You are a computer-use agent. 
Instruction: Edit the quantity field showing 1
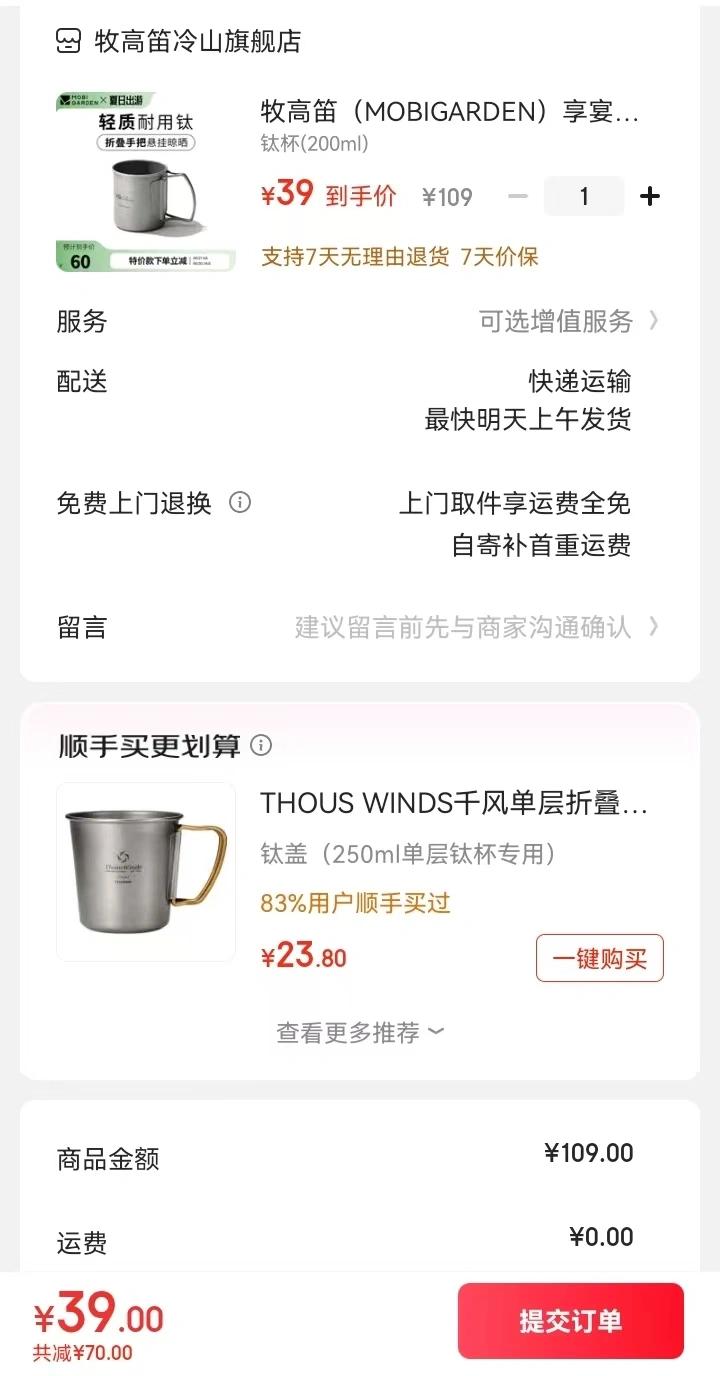click(584, 196)
